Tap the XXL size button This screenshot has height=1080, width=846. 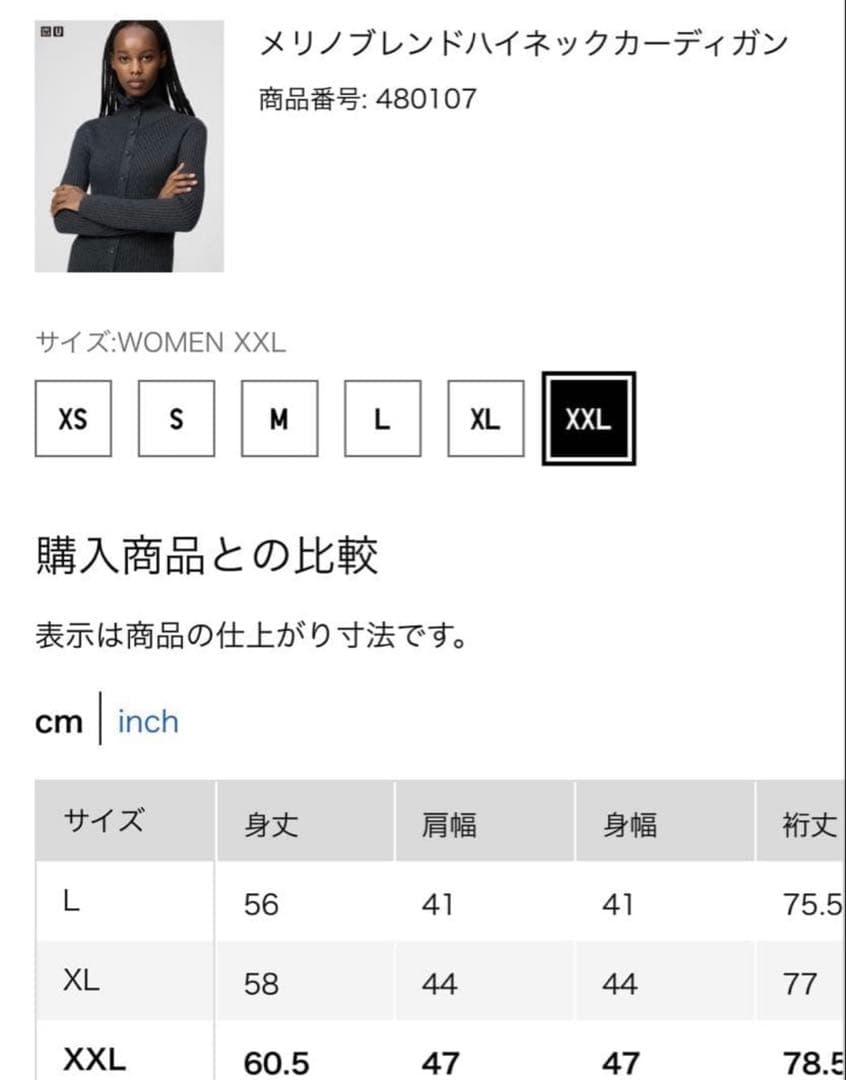click(x=588, y=418)
